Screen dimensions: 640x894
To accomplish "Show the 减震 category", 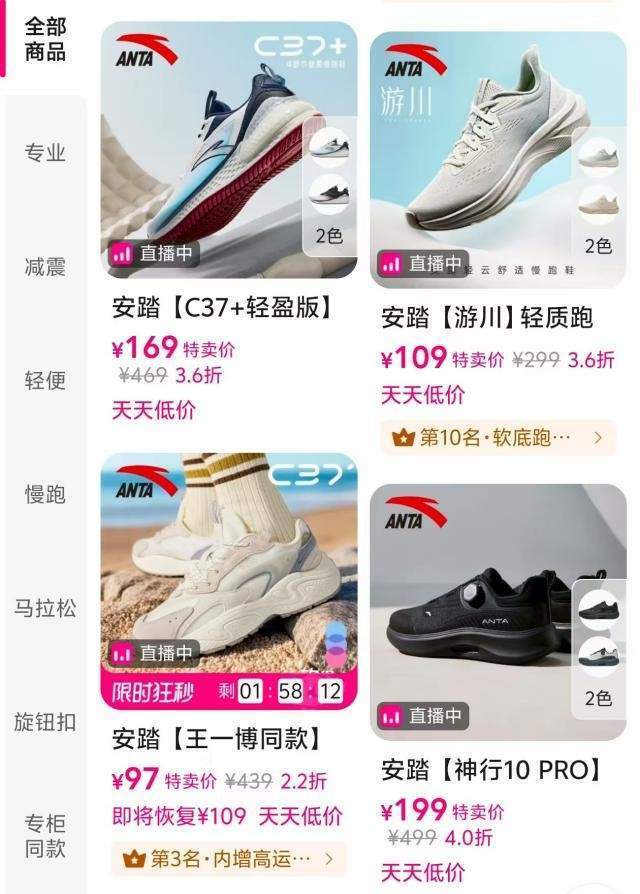I will (x=45, y=267).
